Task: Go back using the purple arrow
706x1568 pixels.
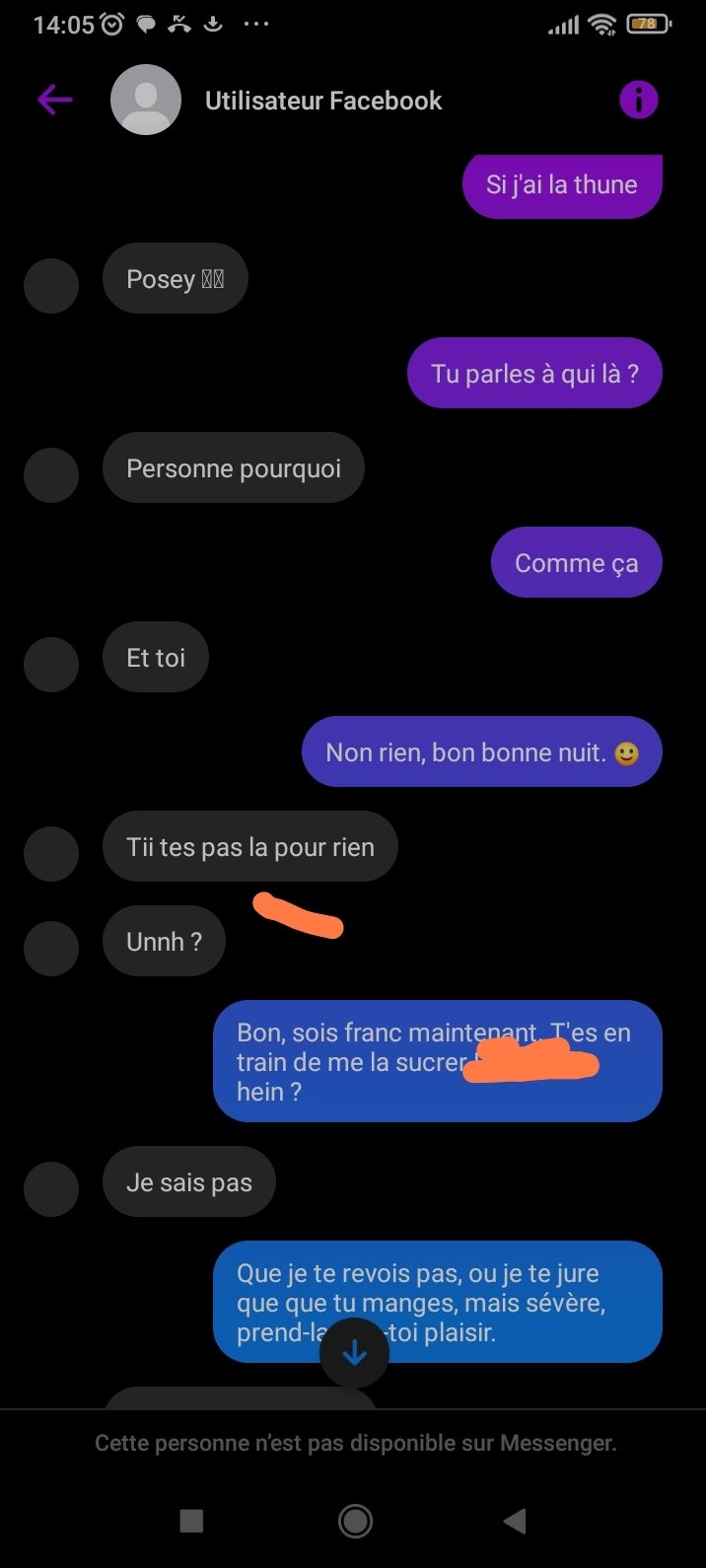Action: pyautogui.click(x=55, y=100)
